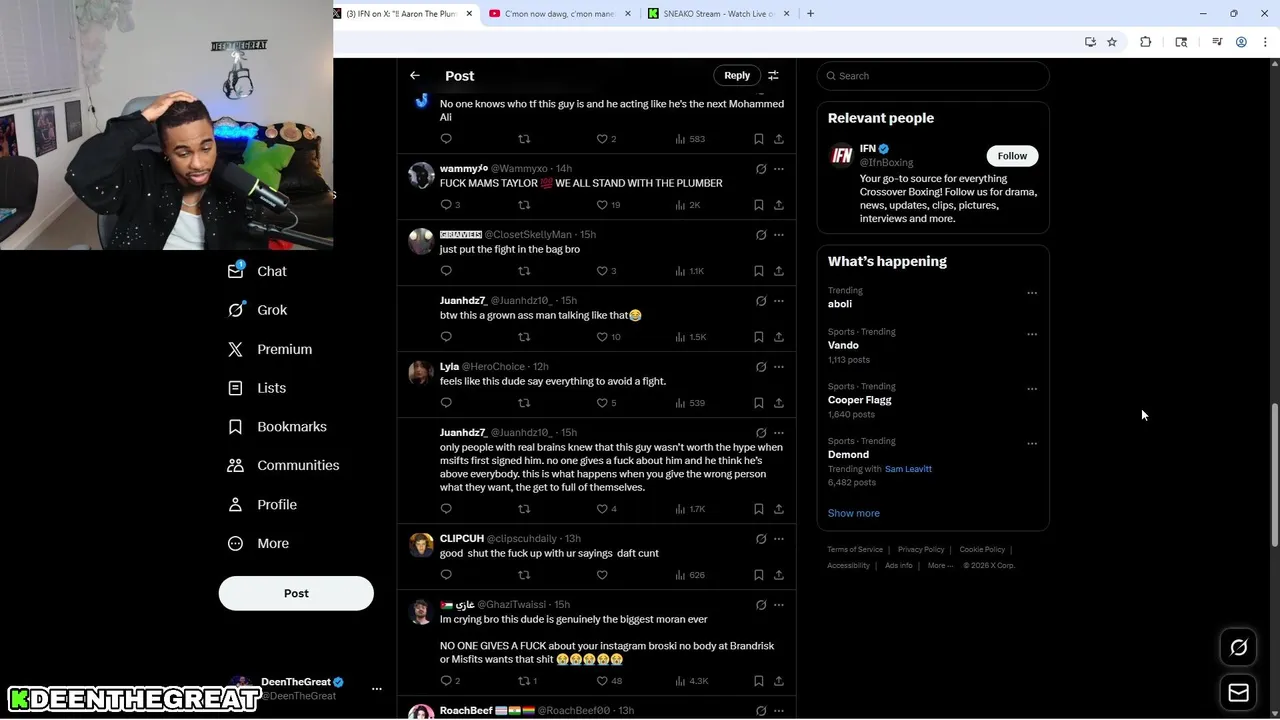Open Chat in the sidebar
Viewport: 1280px width, 720px height.
(271, 271)
